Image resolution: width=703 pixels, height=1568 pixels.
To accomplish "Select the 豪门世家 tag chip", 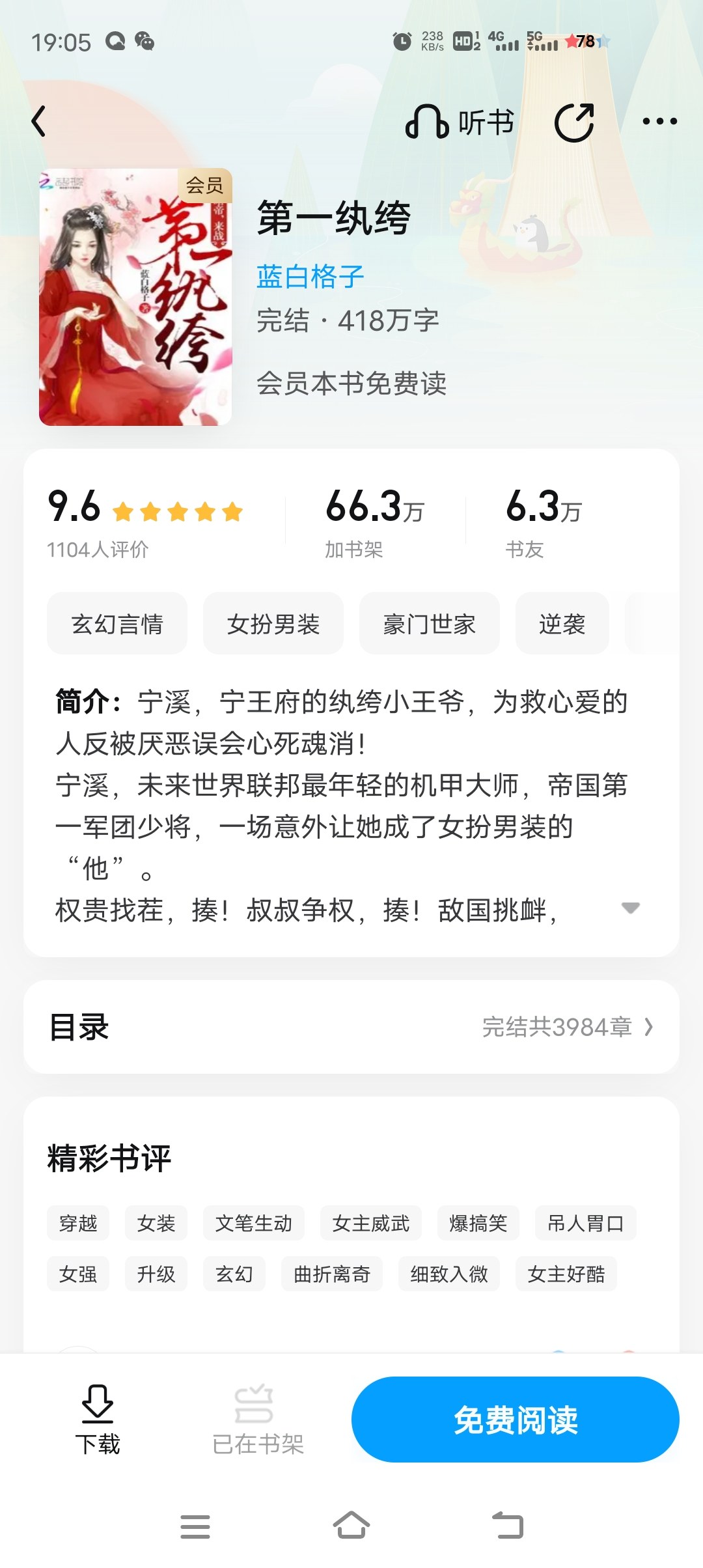I will point(430,624).
